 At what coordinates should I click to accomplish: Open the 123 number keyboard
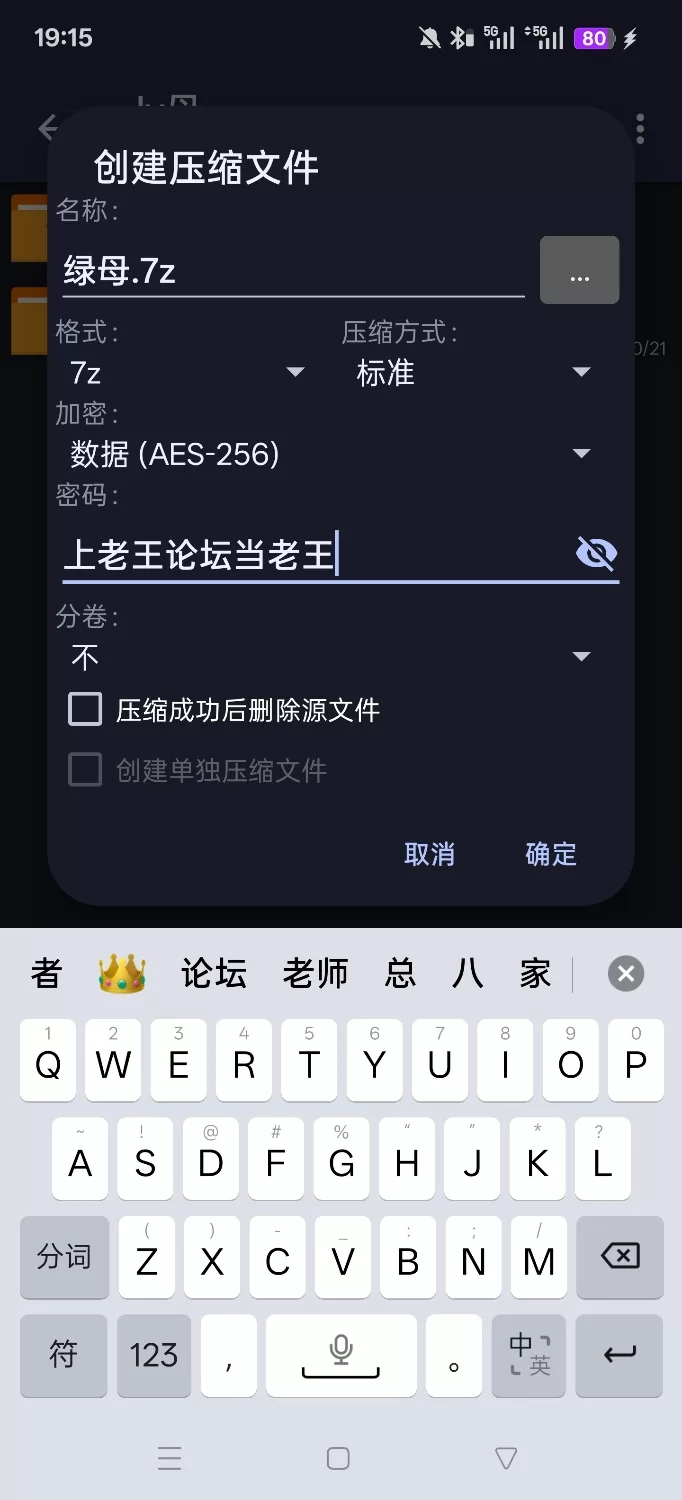pos(153,1355)
